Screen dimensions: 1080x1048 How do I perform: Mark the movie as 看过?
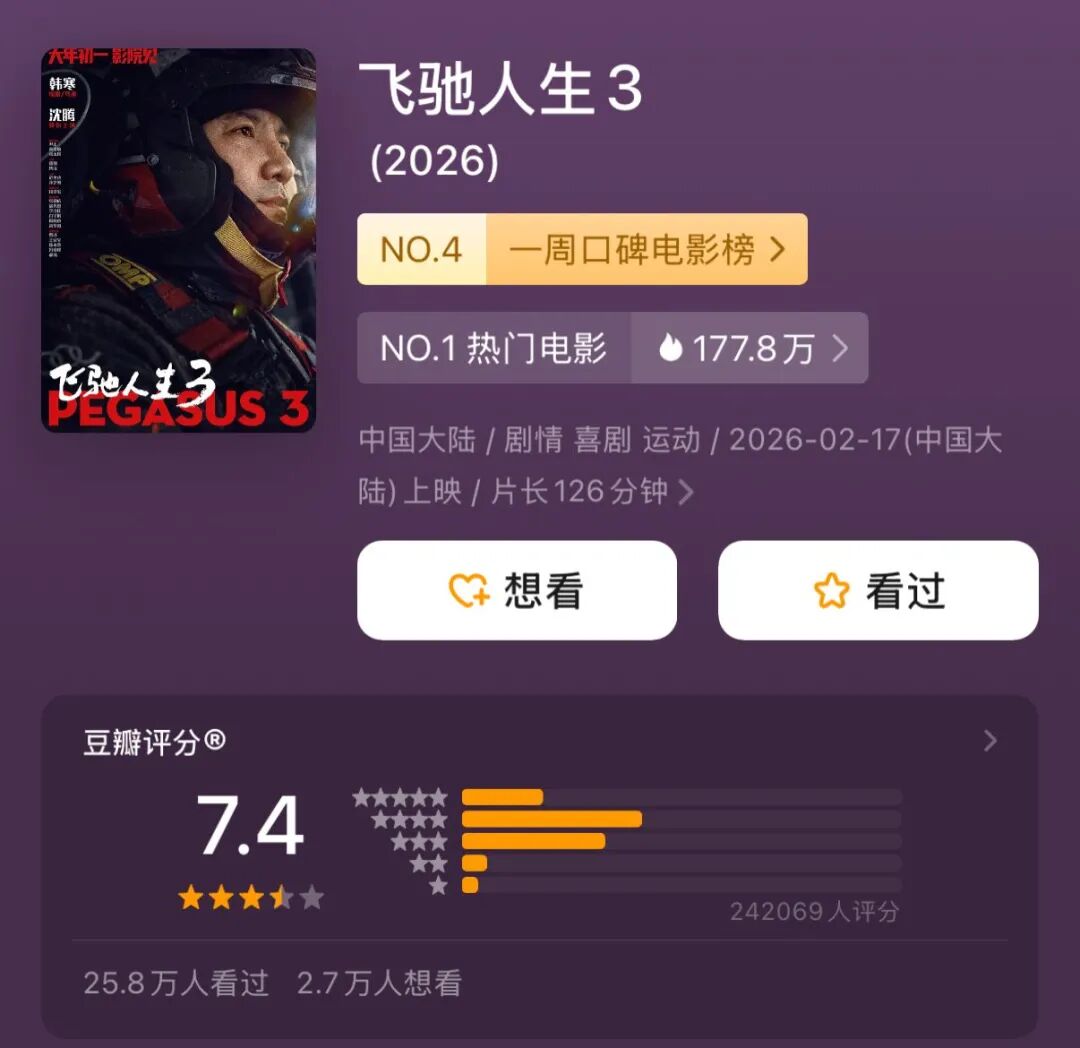878,590
